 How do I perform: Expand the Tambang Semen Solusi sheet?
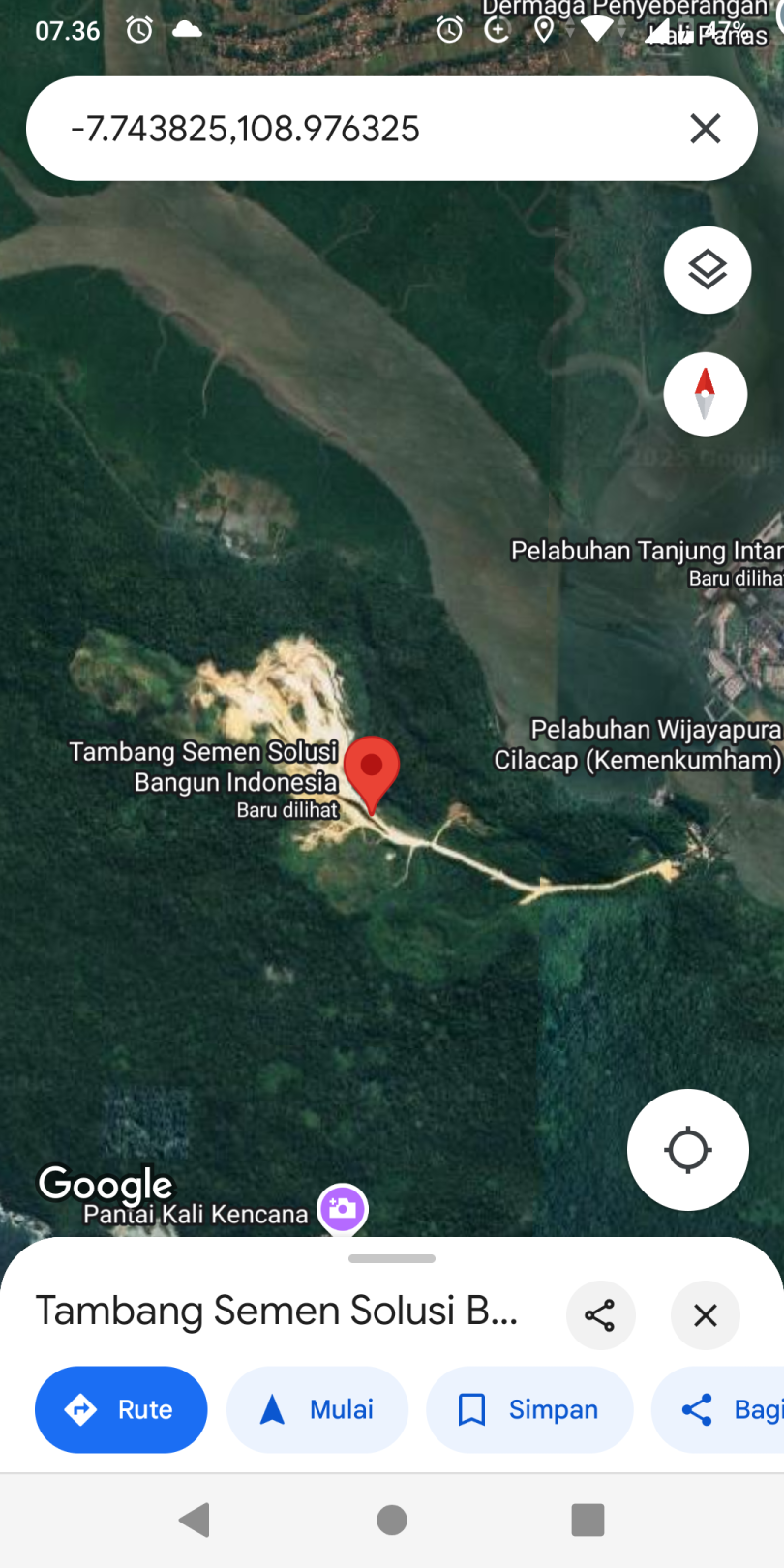pos(392,1258)
